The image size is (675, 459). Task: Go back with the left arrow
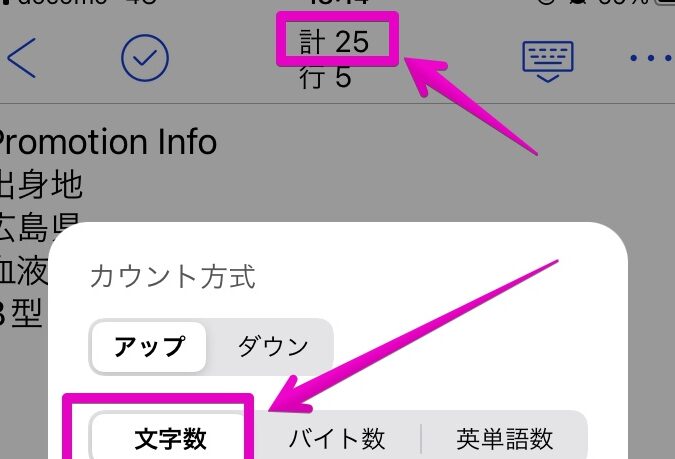tap(22, 59)
